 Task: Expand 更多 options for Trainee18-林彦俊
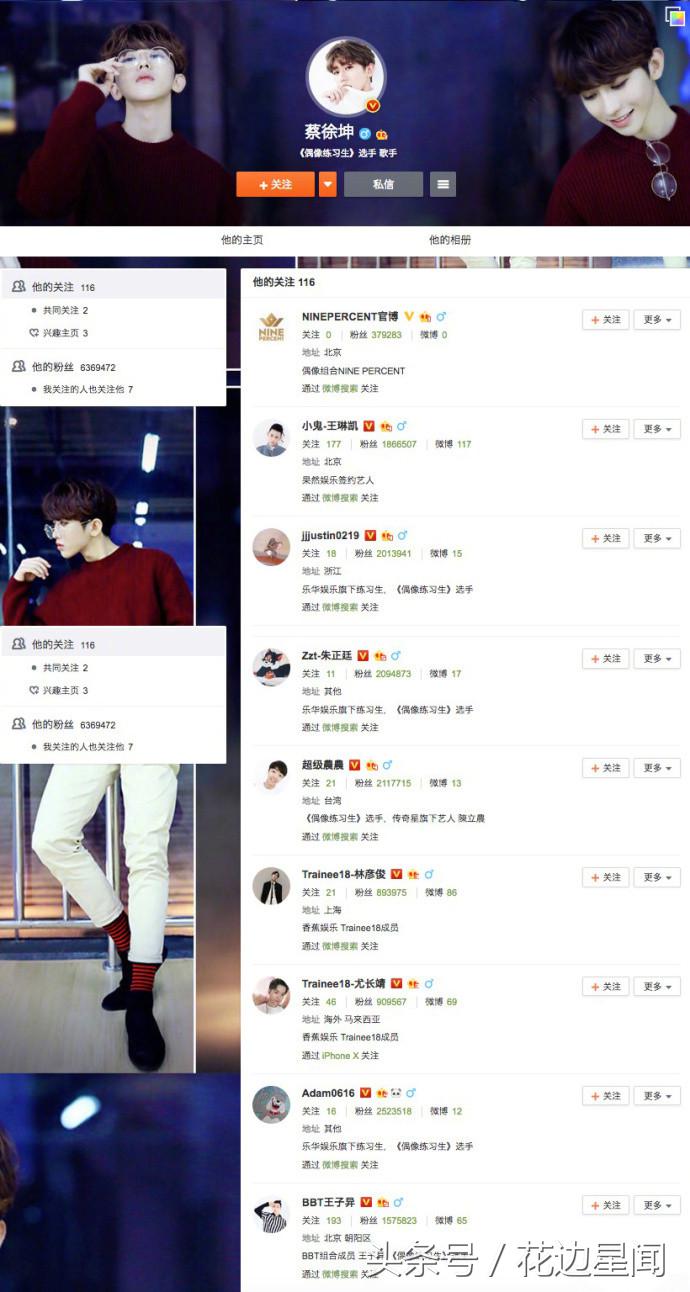pyautogui.click(x=657, y=877)
